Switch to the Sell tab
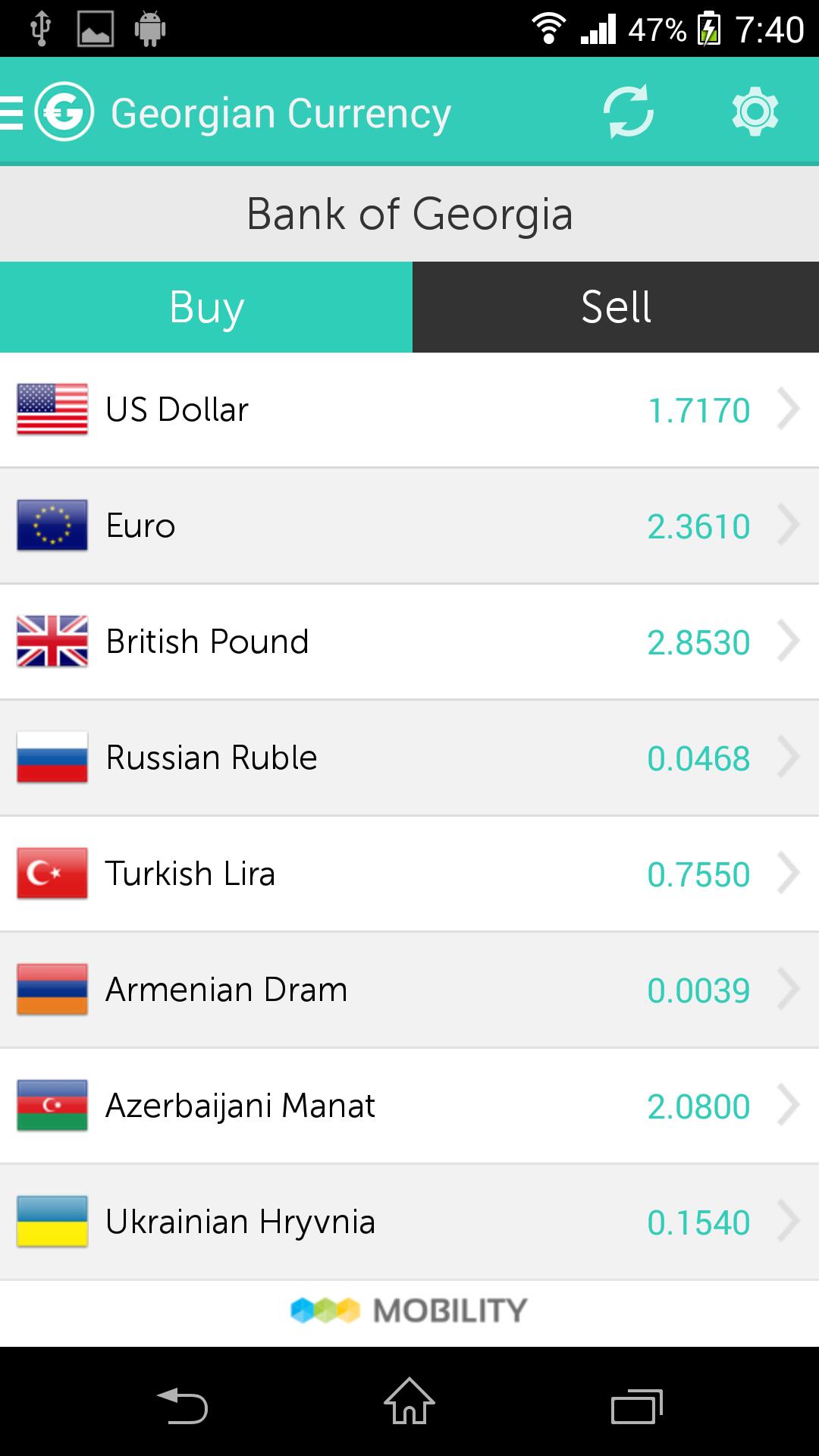The image size is (819, 1456). tap(616, 307)
